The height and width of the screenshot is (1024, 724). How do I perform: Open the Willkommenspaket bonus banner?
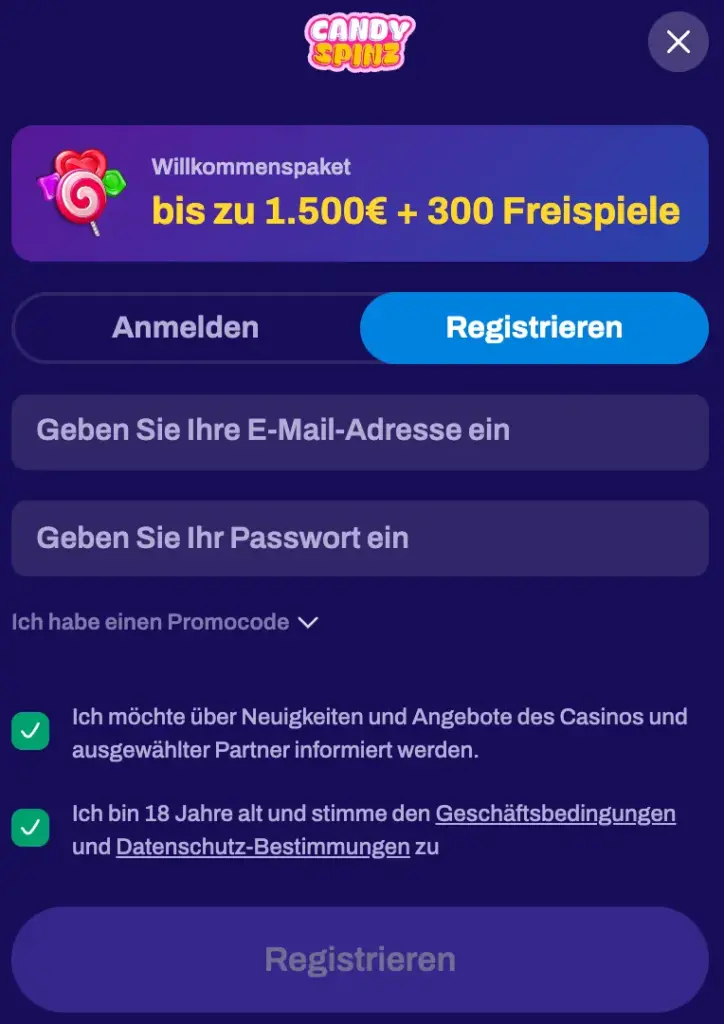(360, 193)
